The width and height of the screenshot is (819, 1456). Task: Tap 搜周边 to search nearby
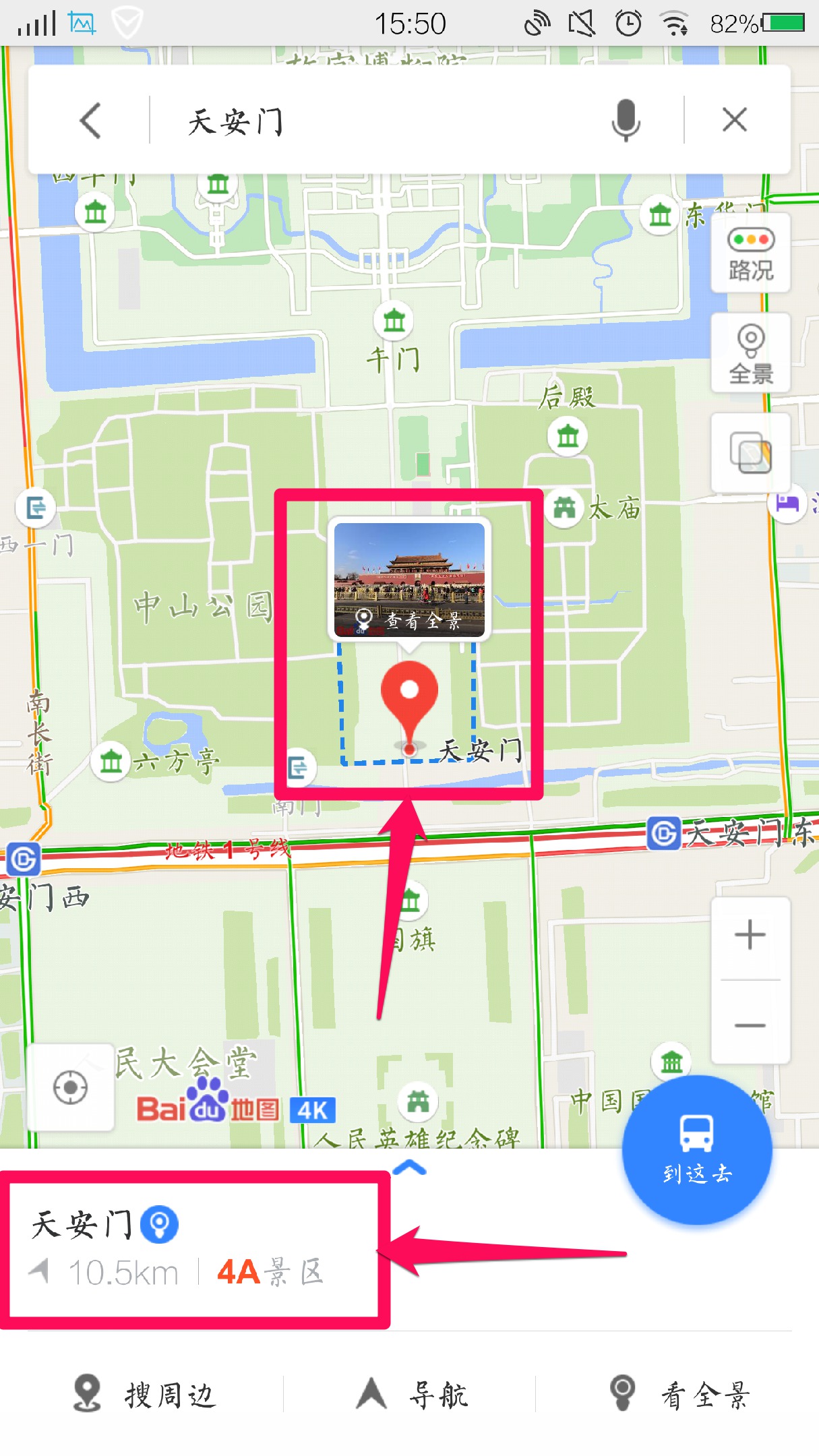(x=145, y=1394)
